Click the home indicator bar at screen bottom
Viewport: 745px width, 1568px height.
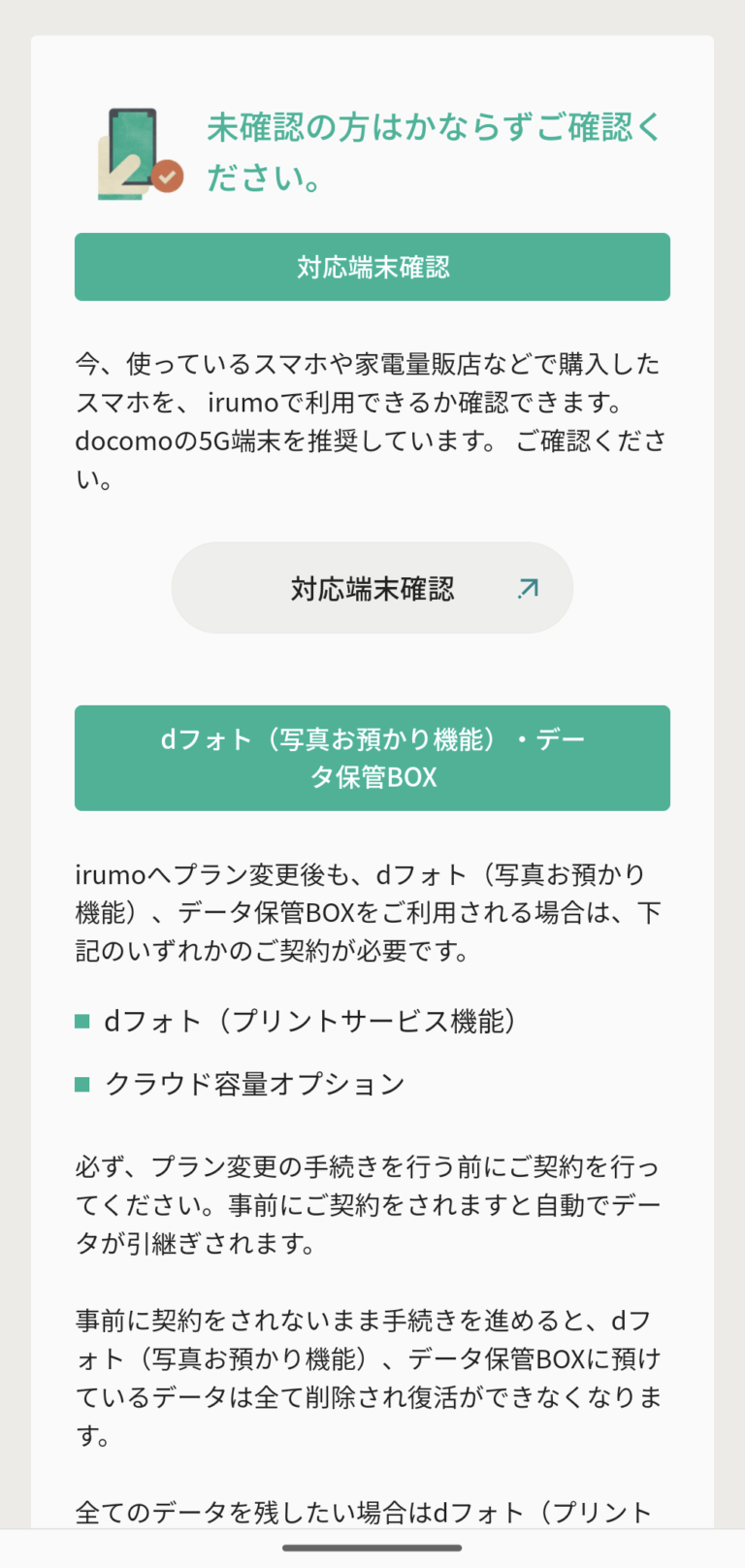click(x=372, y=1548)
